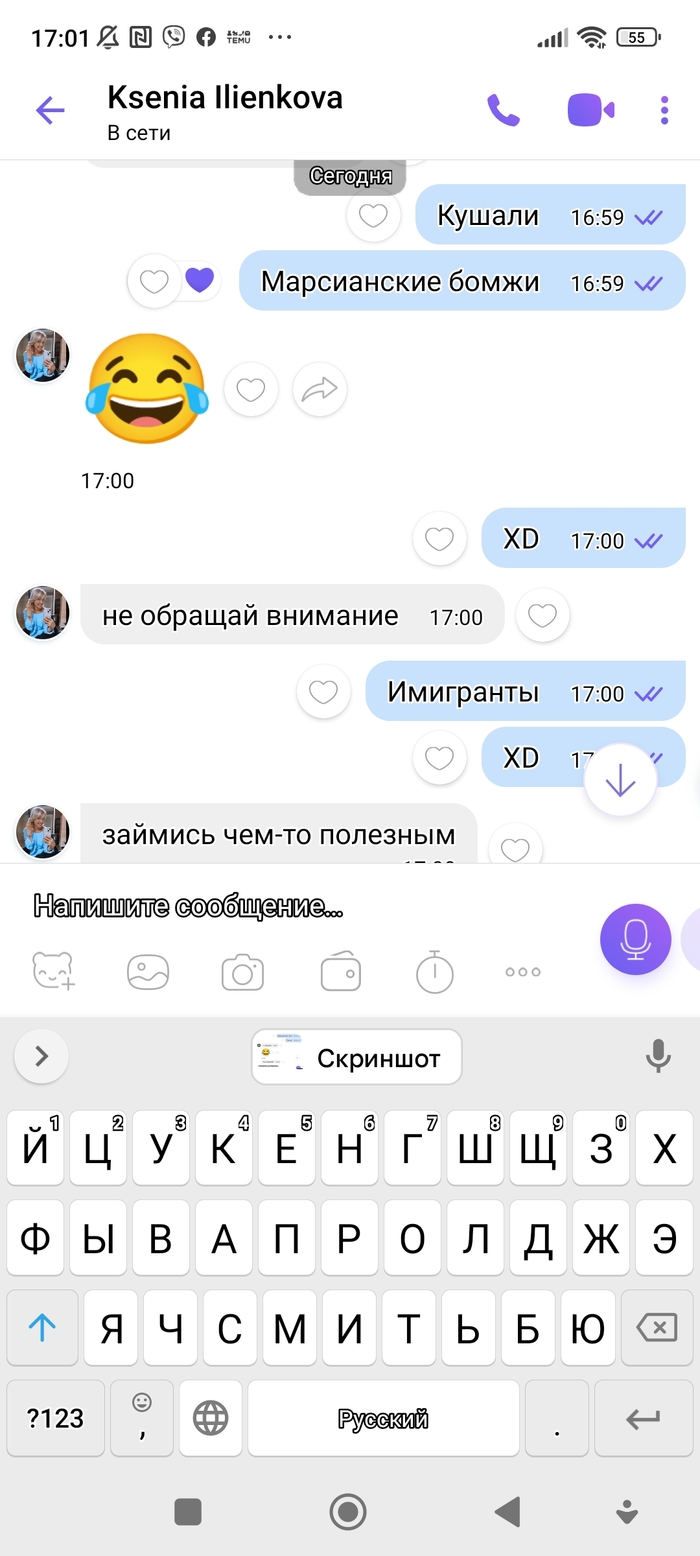Like the "Кушали" message
The width and height of the screenshot is (700, 1556).
pos(373,216)
